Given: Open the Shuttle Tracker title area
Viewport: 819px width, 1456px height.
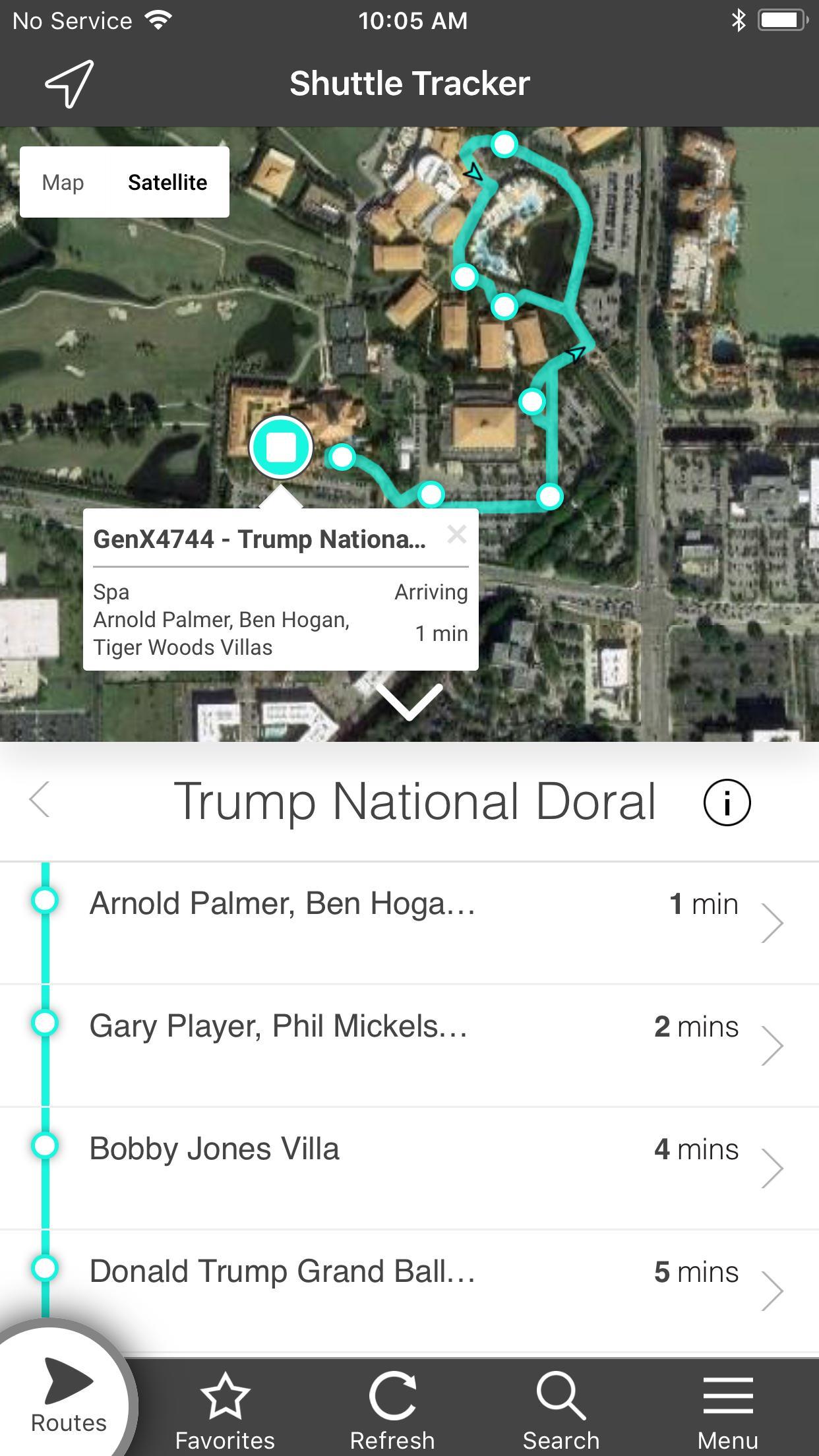Looking at the screenshot, I should [409, 83].
